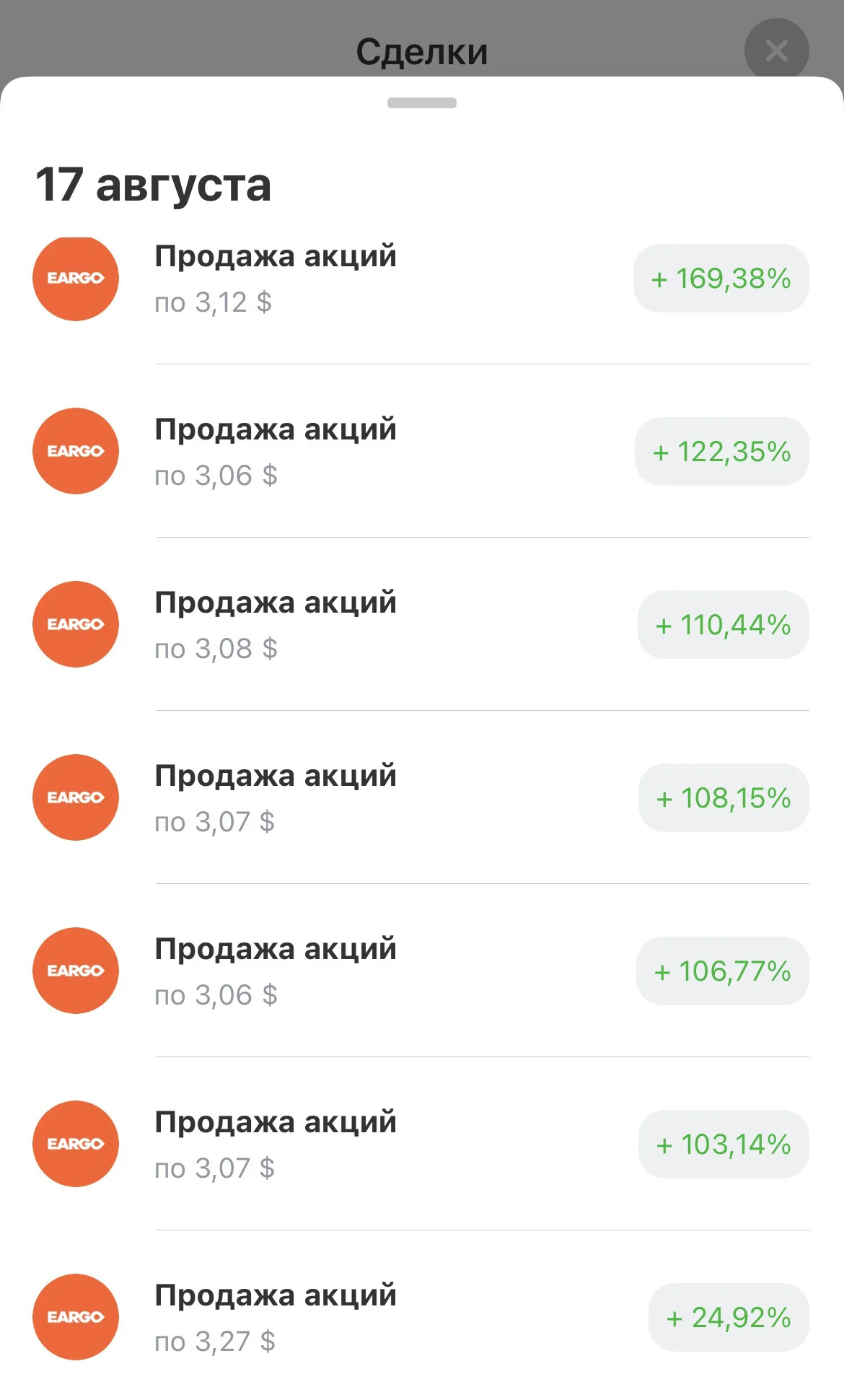
Task: Close the Сделки sheet
Action: (776, 51)
